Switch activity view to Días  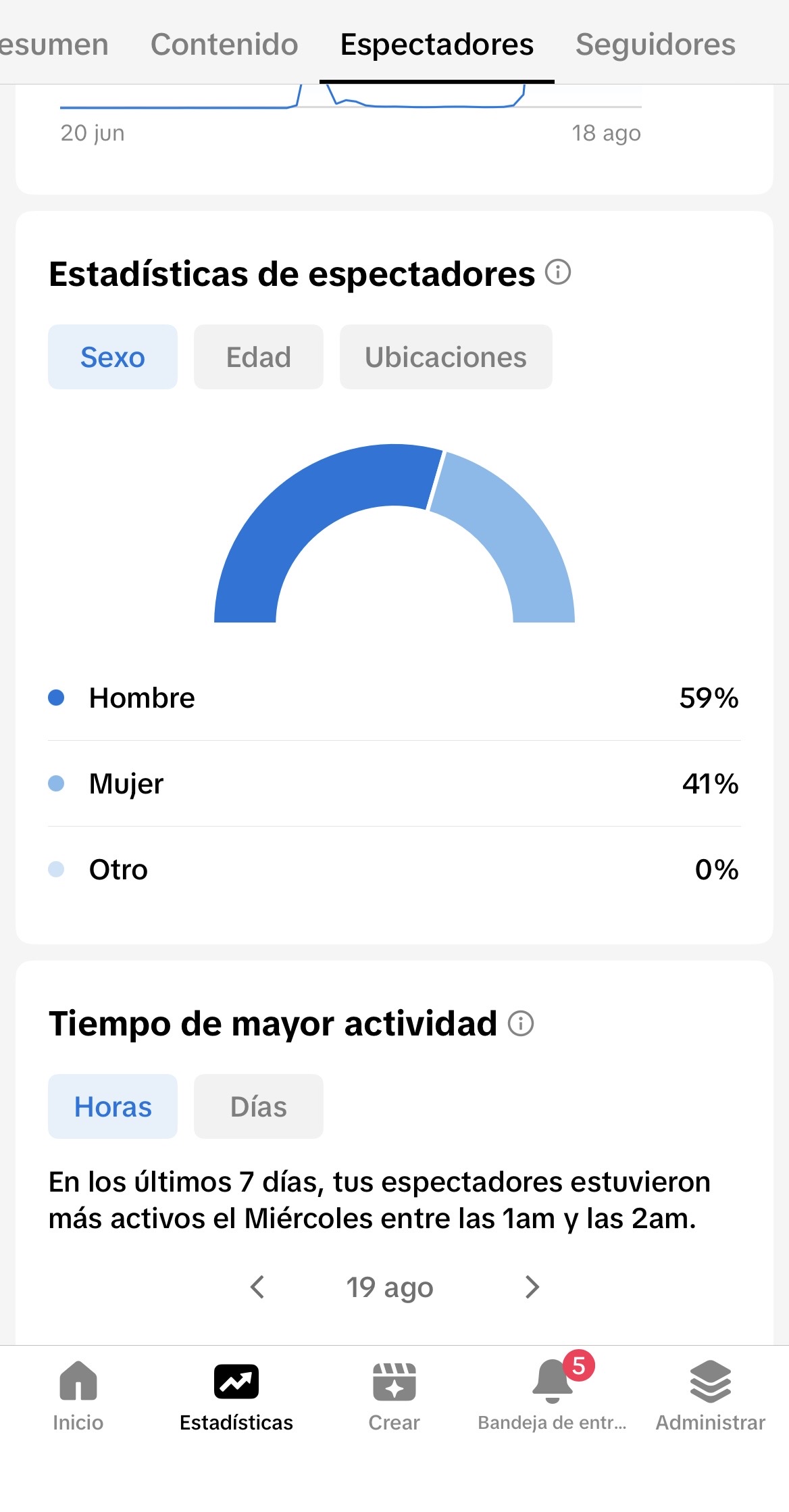(259, 1106)
